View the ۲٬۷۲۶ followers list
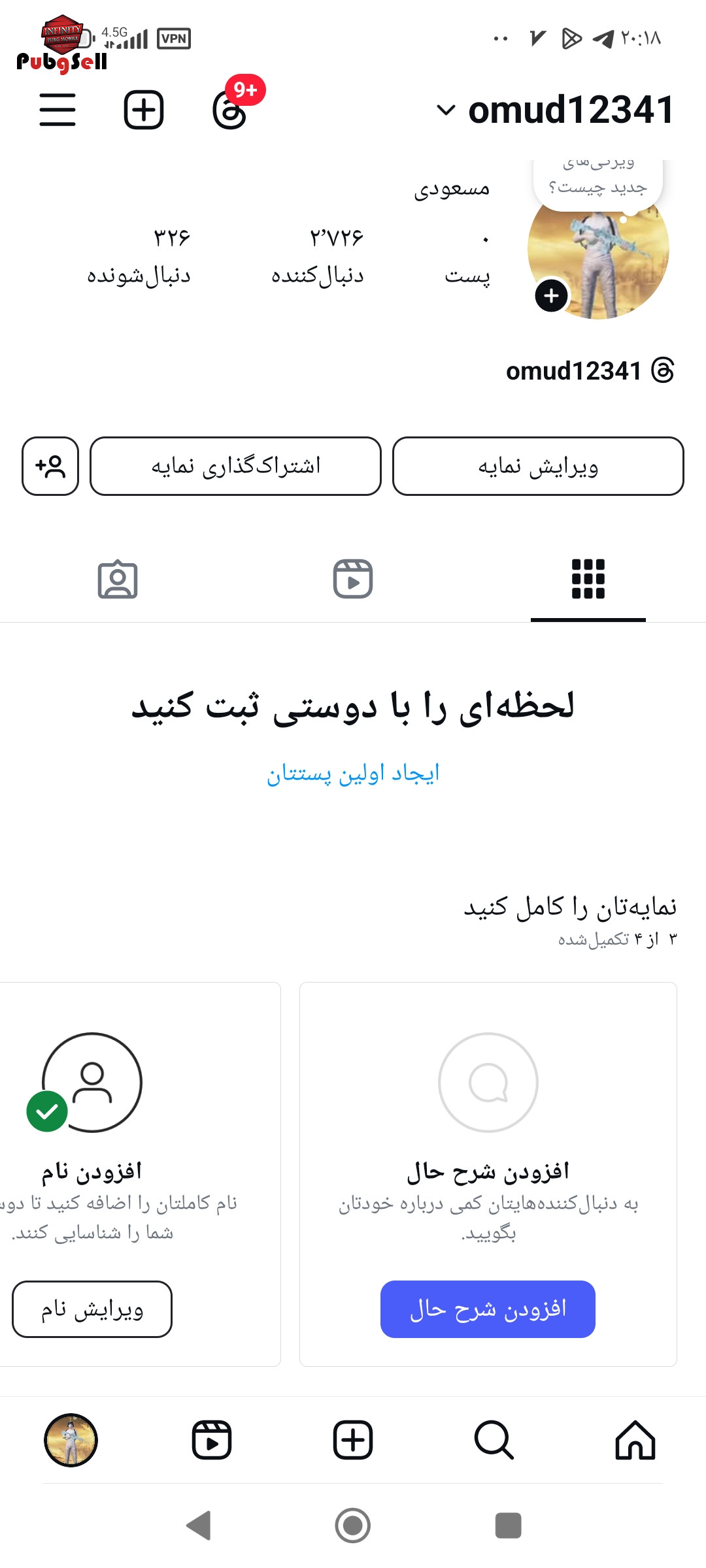706x1568 pixels. (318, 256)
